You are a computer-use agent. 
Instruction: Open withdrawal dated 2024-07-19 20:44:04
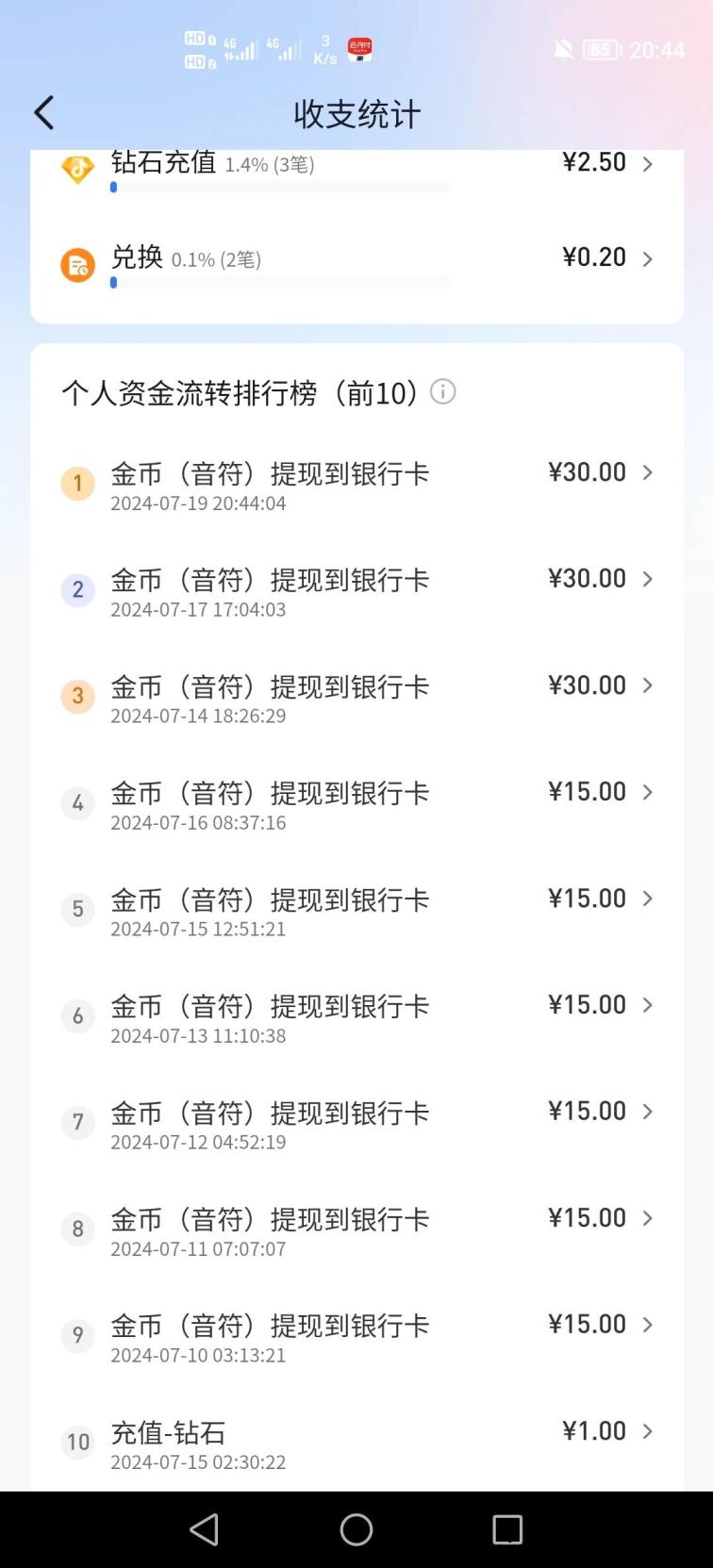tap(356, 485)
